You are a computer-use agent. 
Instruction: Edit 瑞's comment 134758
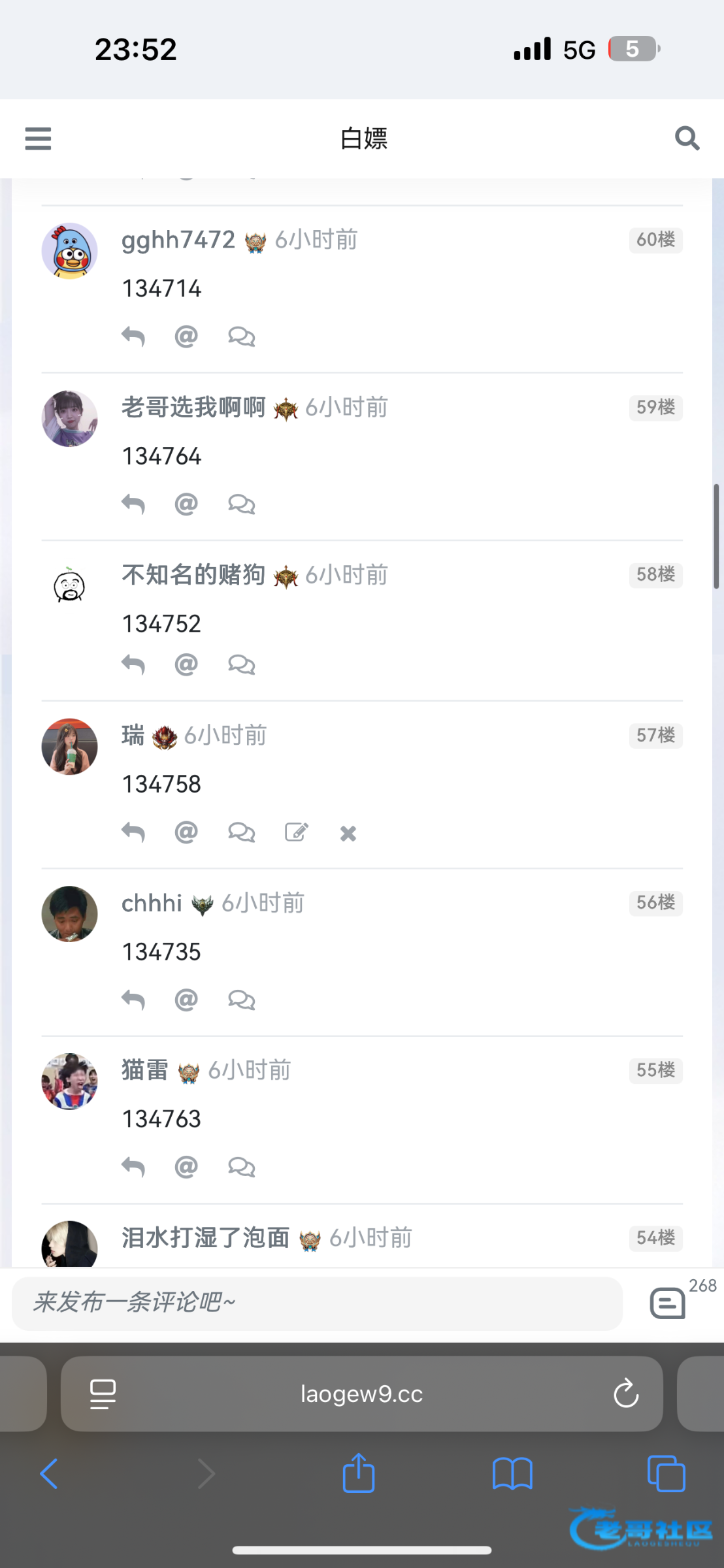(296, 832)
